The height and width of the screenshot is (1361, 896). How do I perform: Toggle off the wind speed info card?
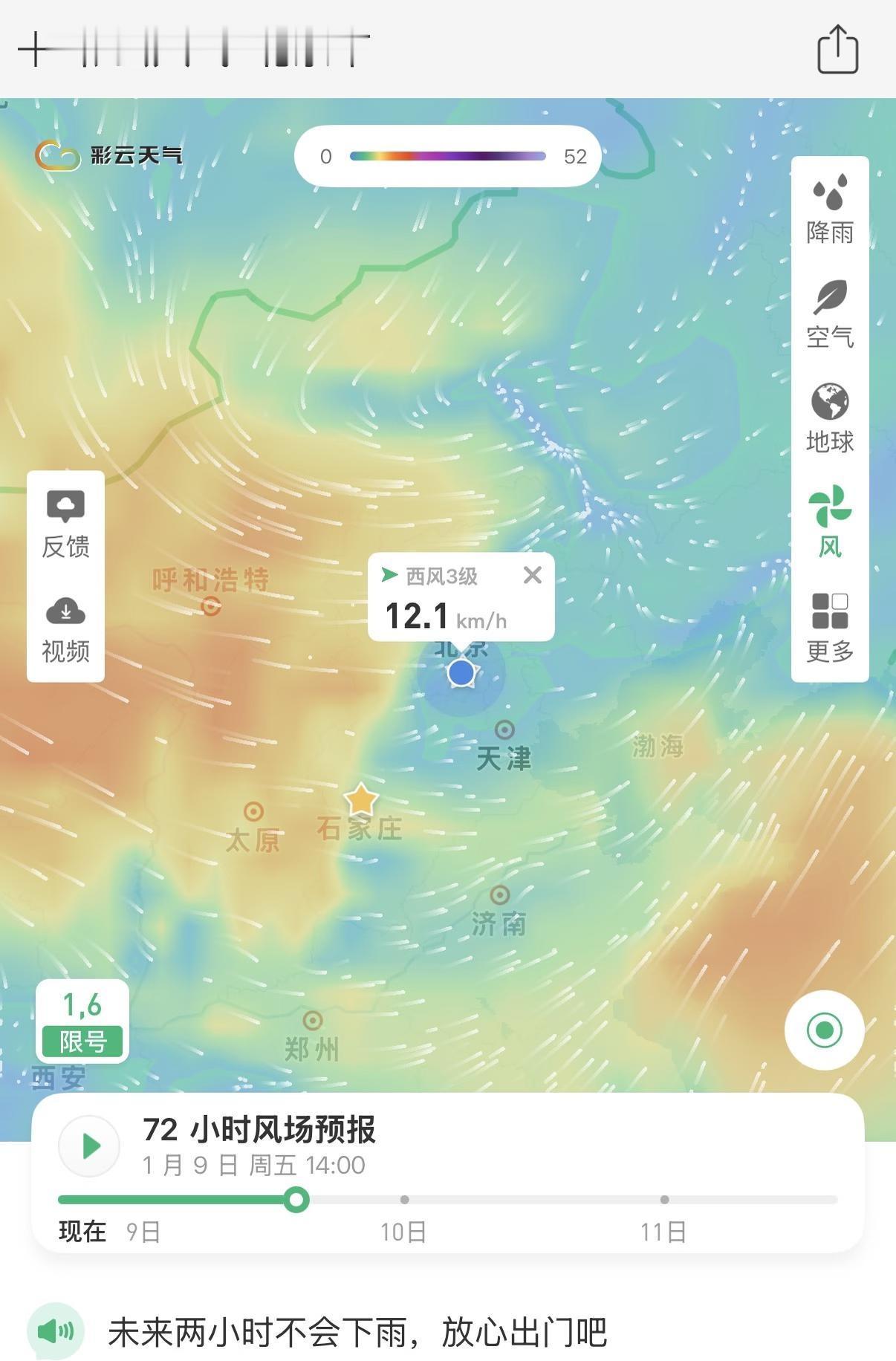(x=532, y=574)
